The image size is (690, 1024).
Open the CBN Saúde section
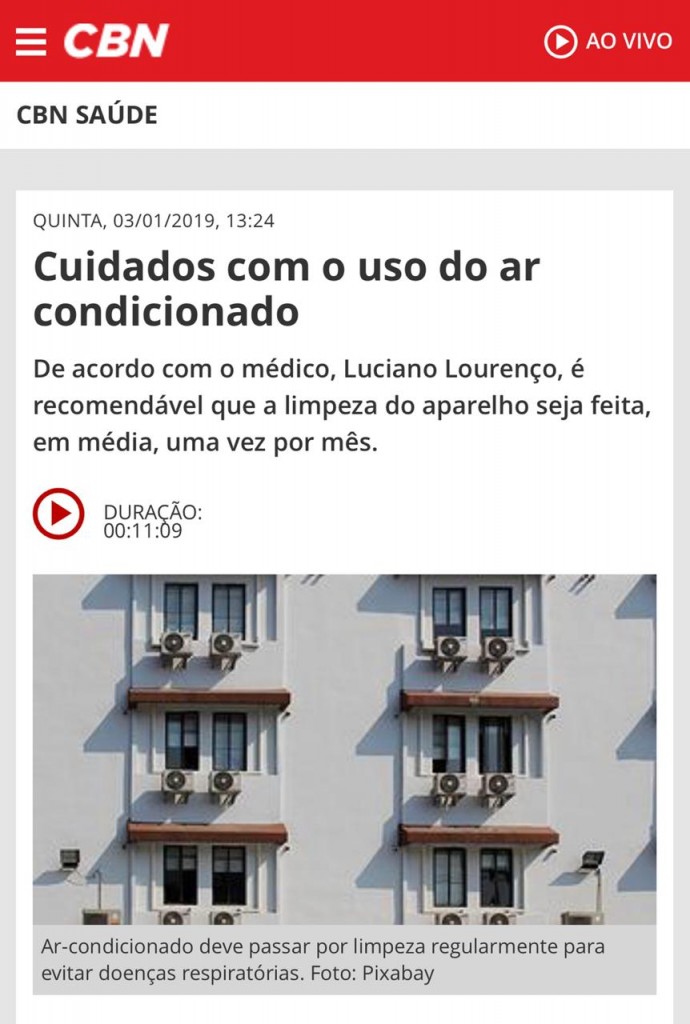click(87, 115)
